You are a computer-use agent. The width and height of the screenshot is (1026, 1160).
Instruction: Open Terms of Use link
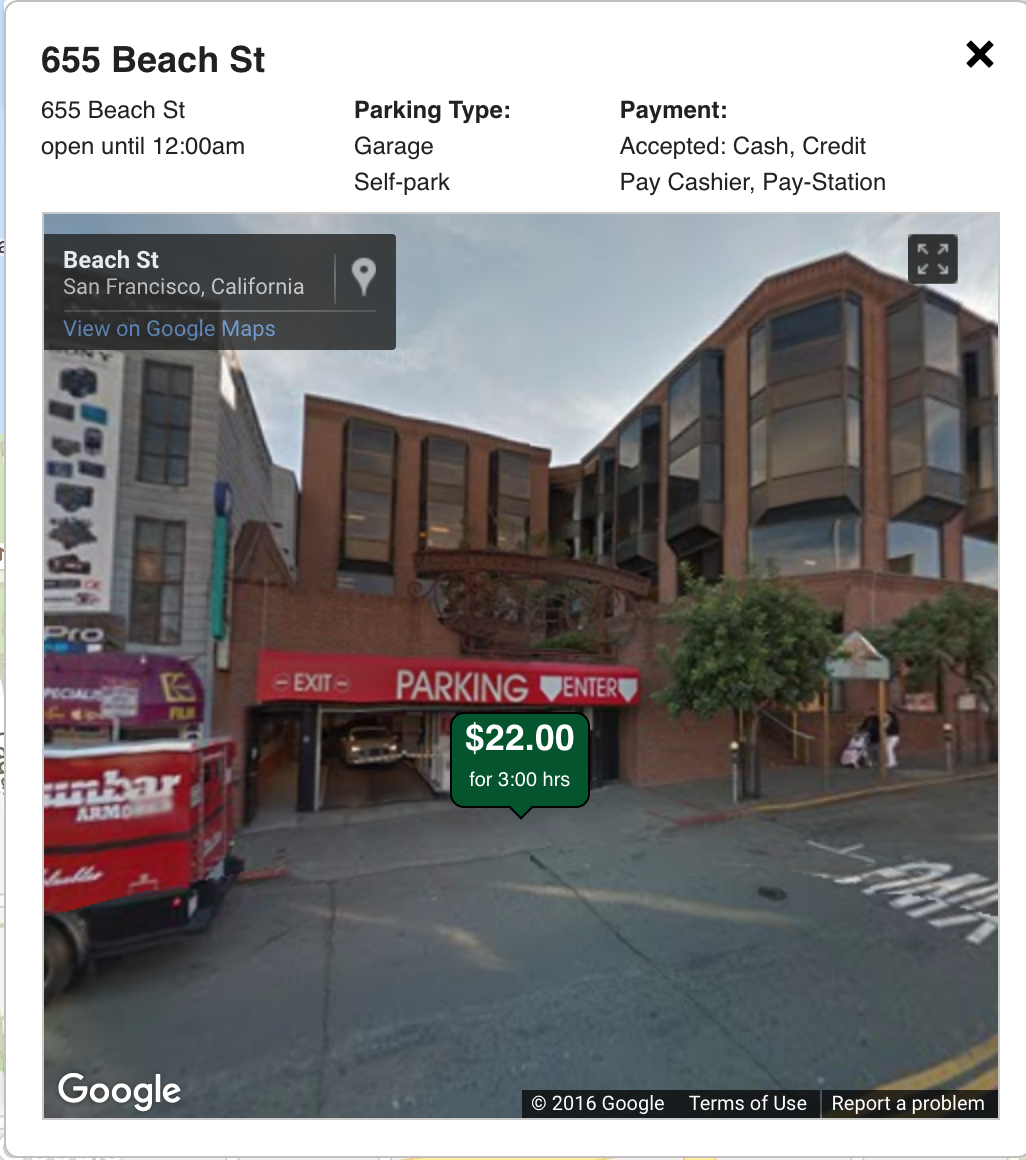747,1103
